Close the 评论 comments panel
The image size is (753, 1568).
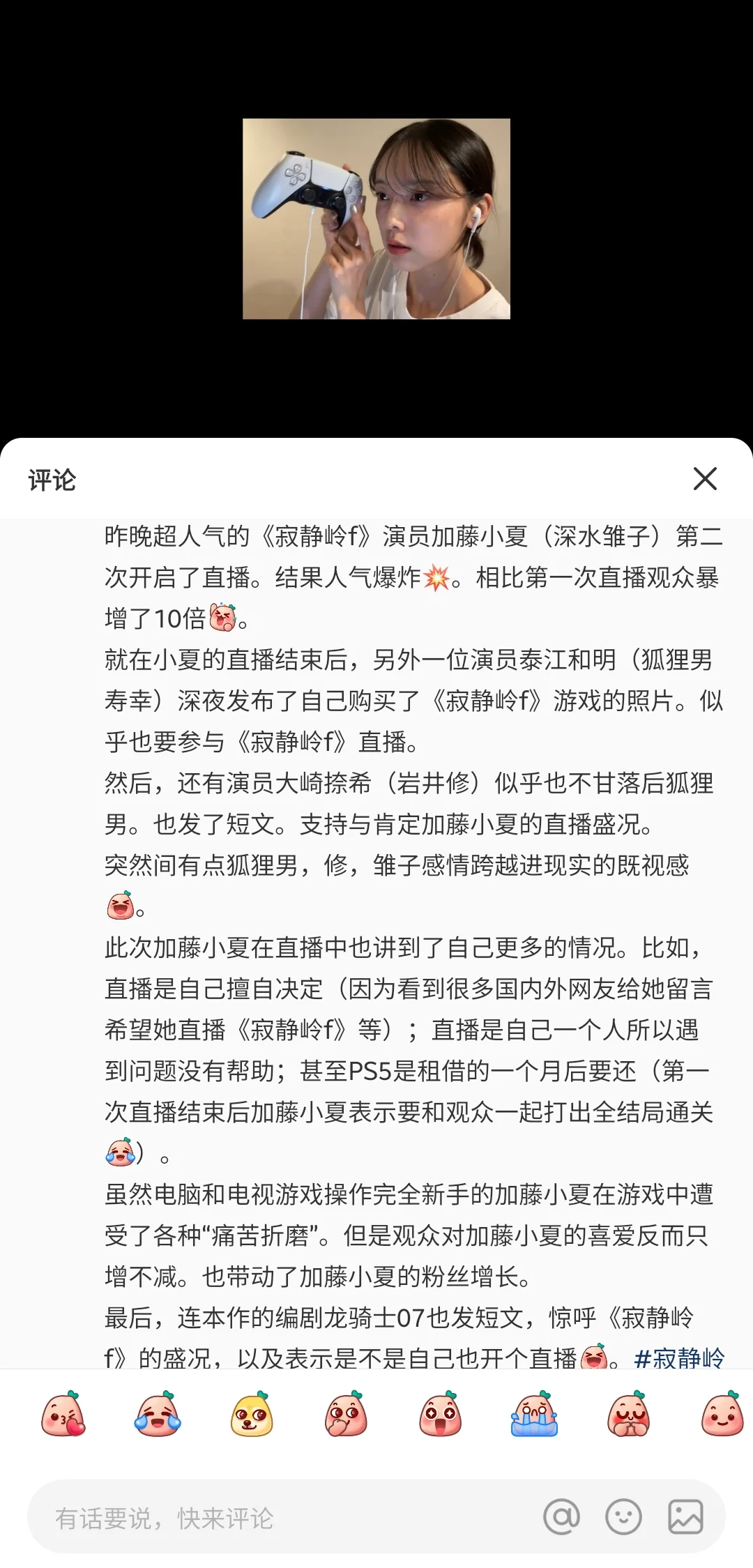tap(705, 479)
